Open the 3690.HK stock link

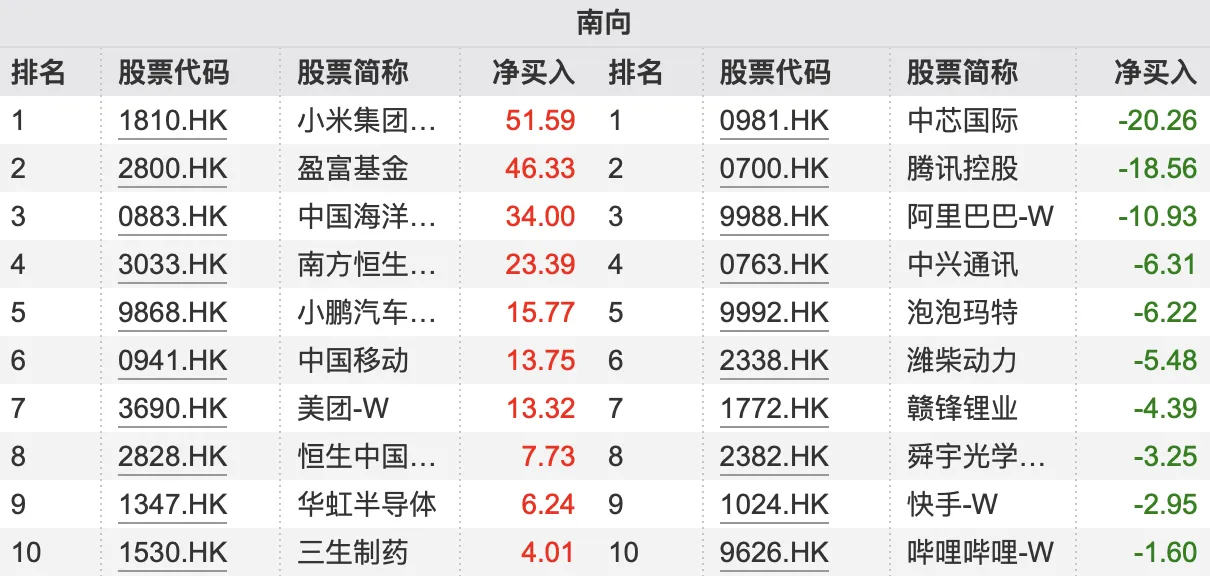point(173,408)
